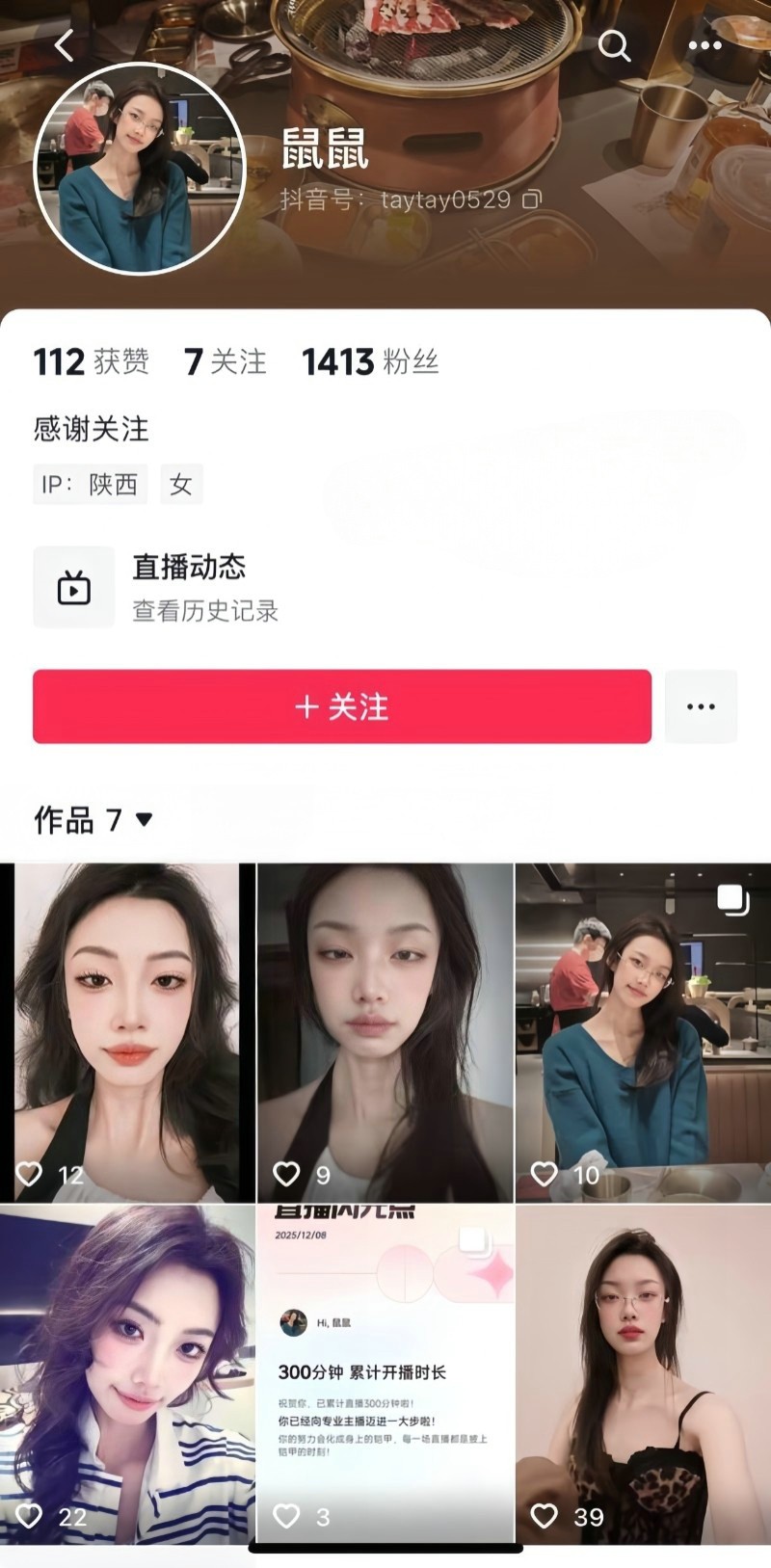Open the video with 12 likes
Screen dimensions: 771x1568
pos(127,1031)
